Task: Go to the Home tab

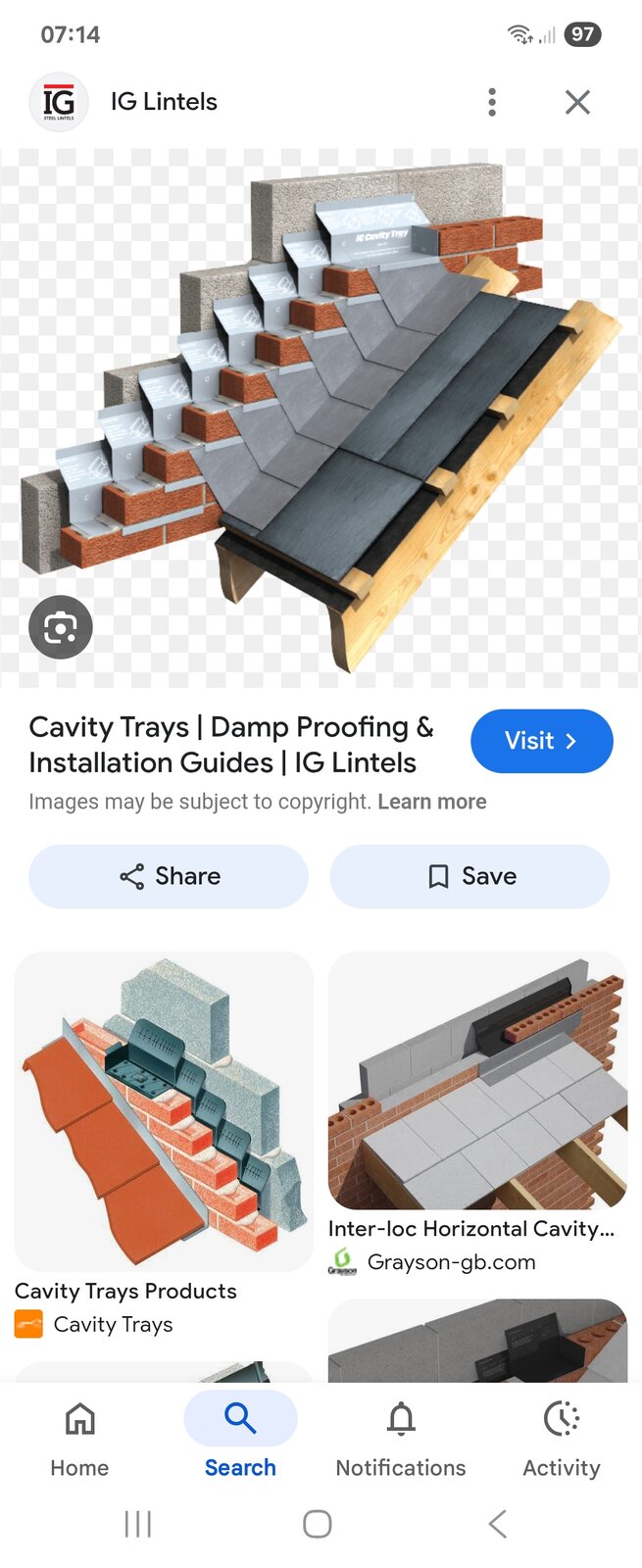Action: [x=79, y=1438]
